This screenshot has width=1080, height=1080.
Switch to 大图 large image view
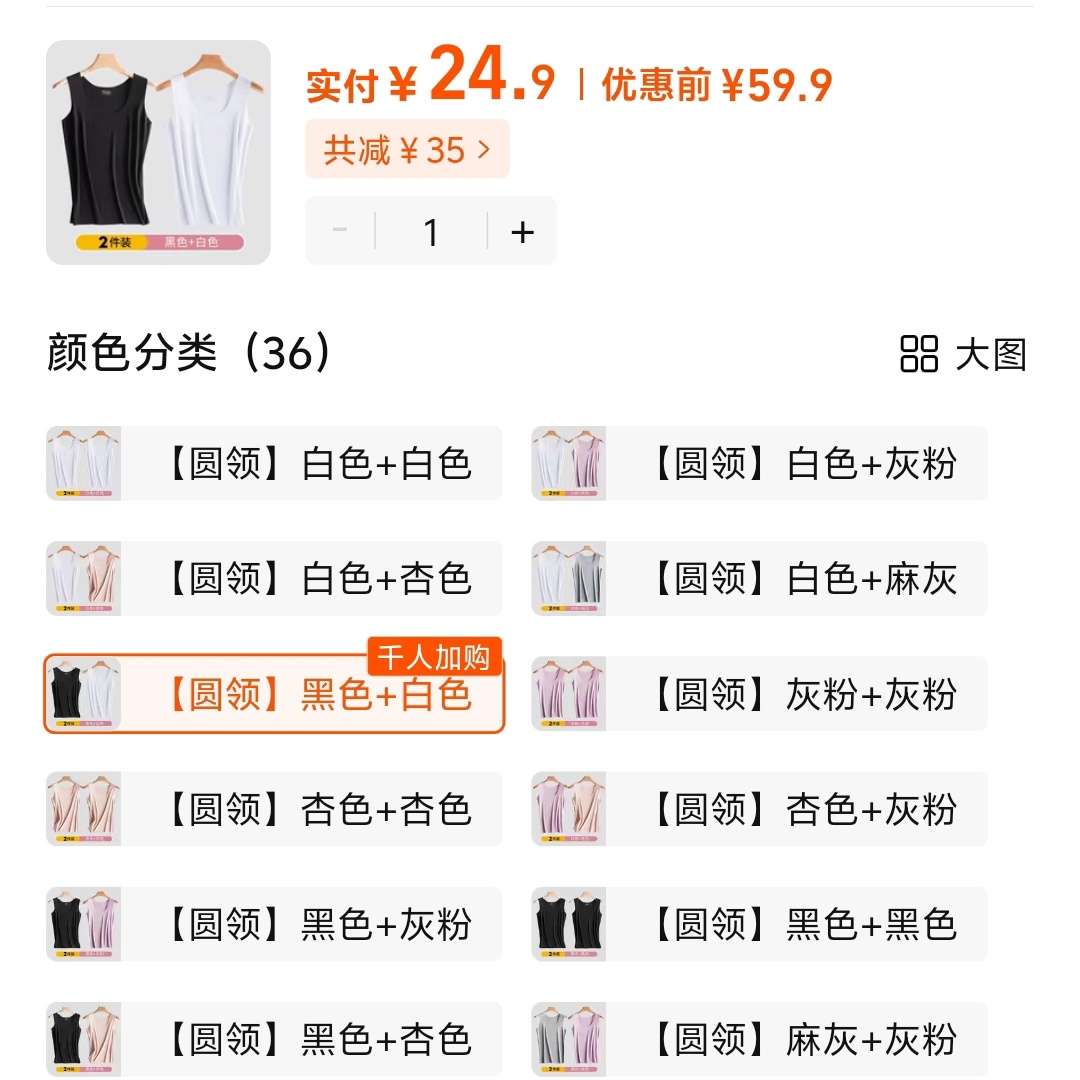pyautogui.click(x=963, y=354)
